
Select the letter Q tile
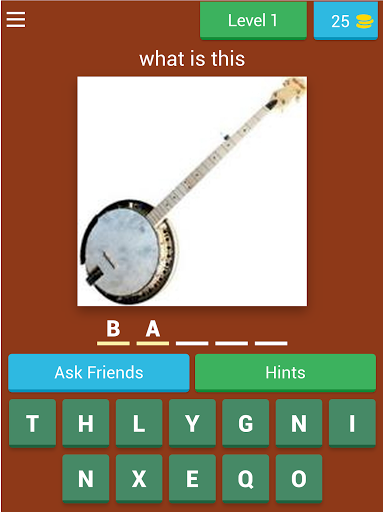tap(246, 478)
